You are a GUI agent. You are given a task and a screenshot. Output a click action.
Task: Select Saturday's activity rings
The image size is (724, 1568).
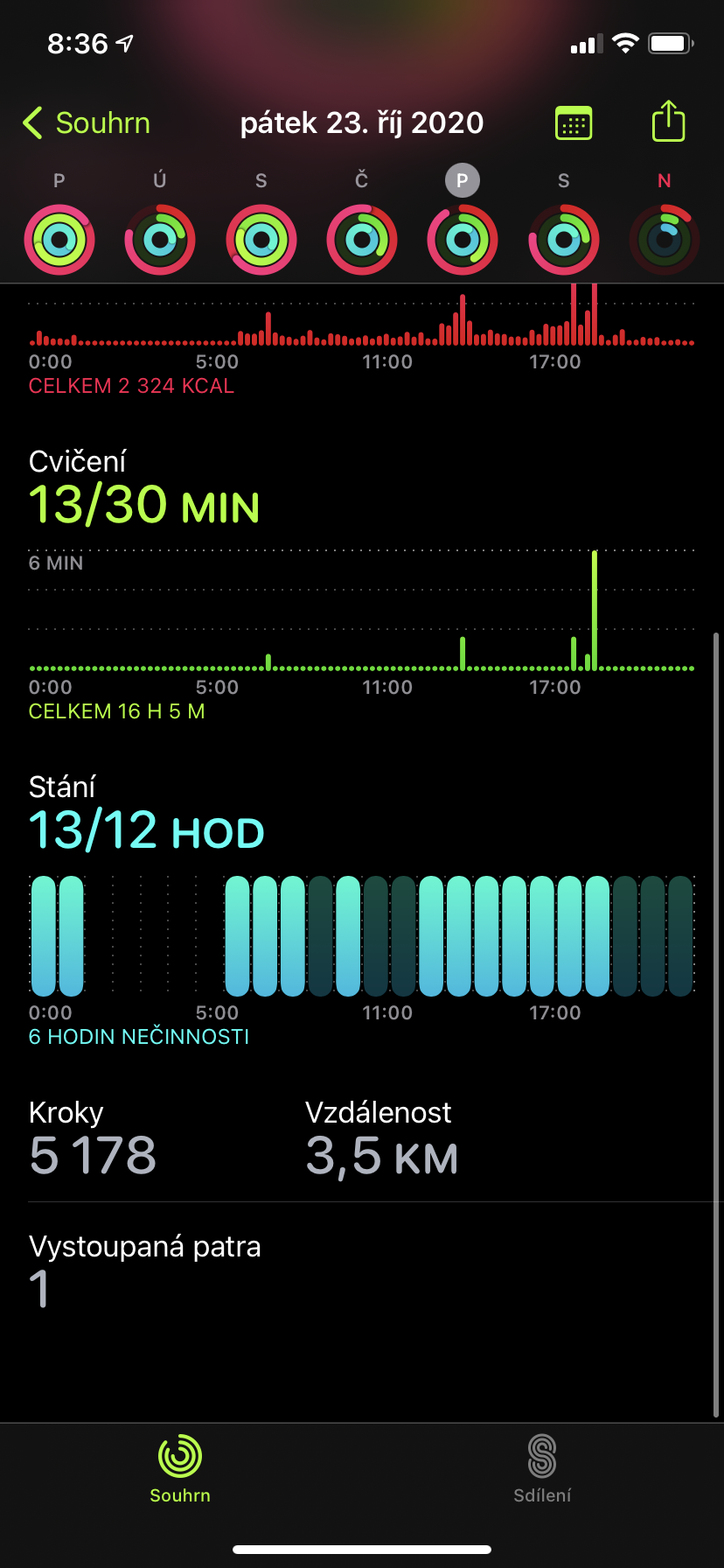(564, 240)
